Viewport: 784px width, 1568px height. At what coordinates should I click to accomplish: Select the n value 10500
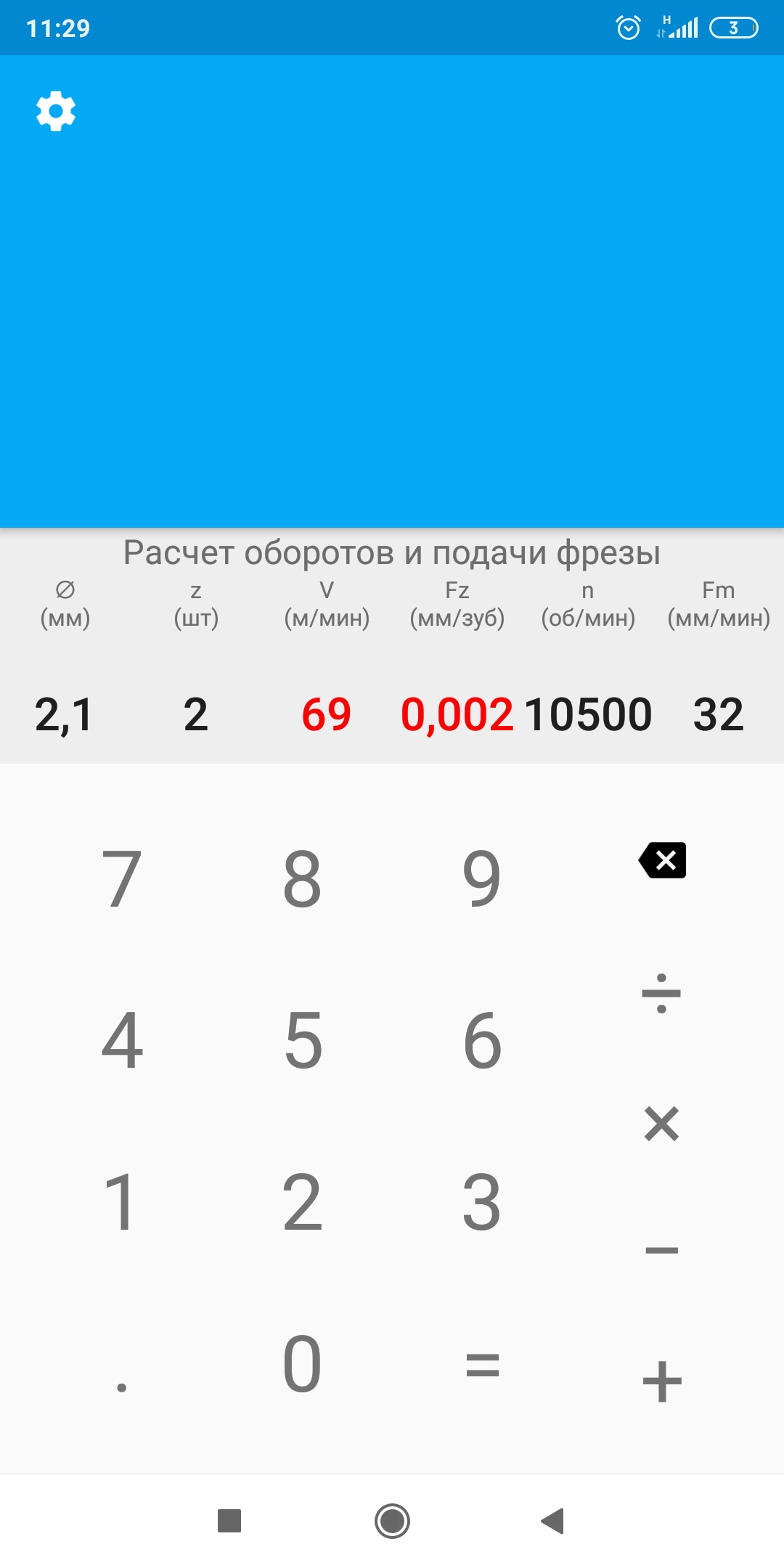point(588,714)
